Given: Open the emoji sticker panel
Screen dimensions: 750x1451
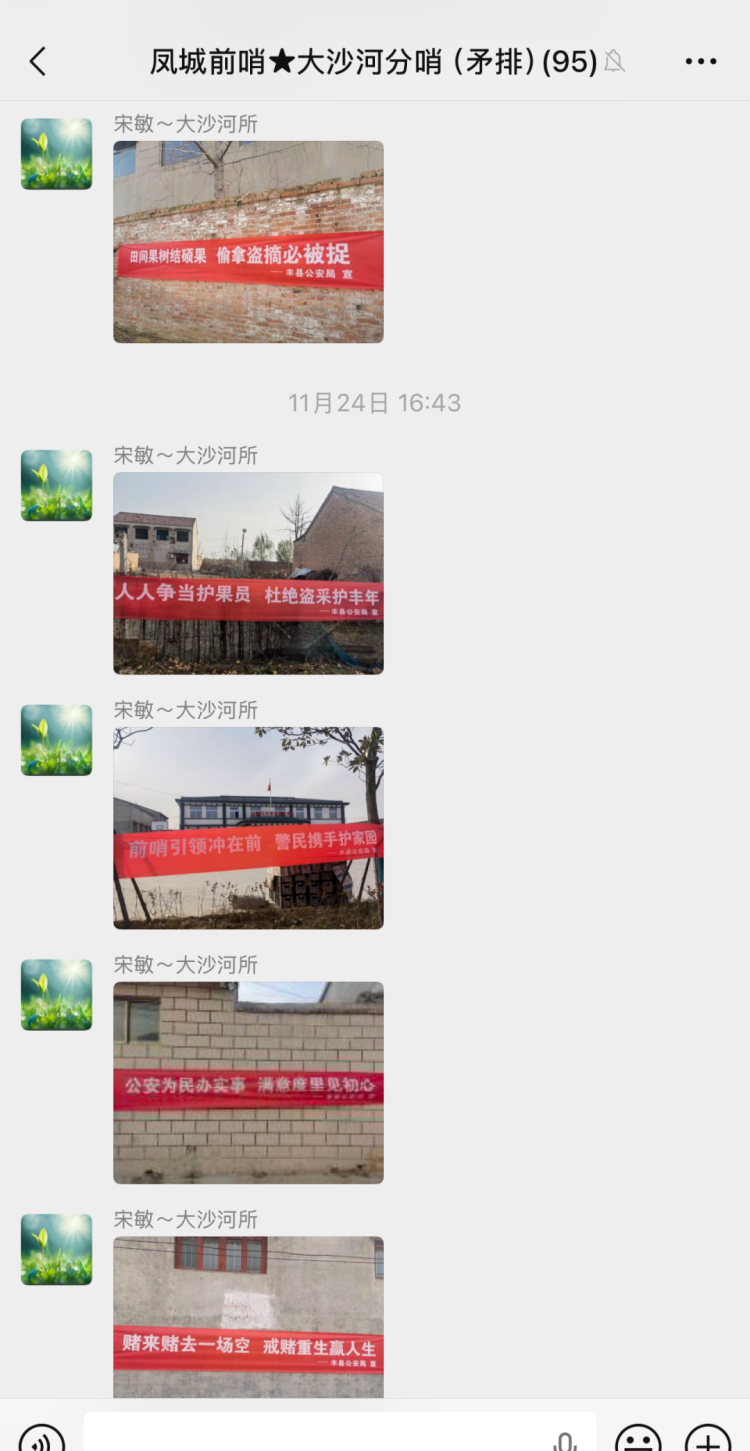Looking at the screenshot, I should (x=638, y=1438).
